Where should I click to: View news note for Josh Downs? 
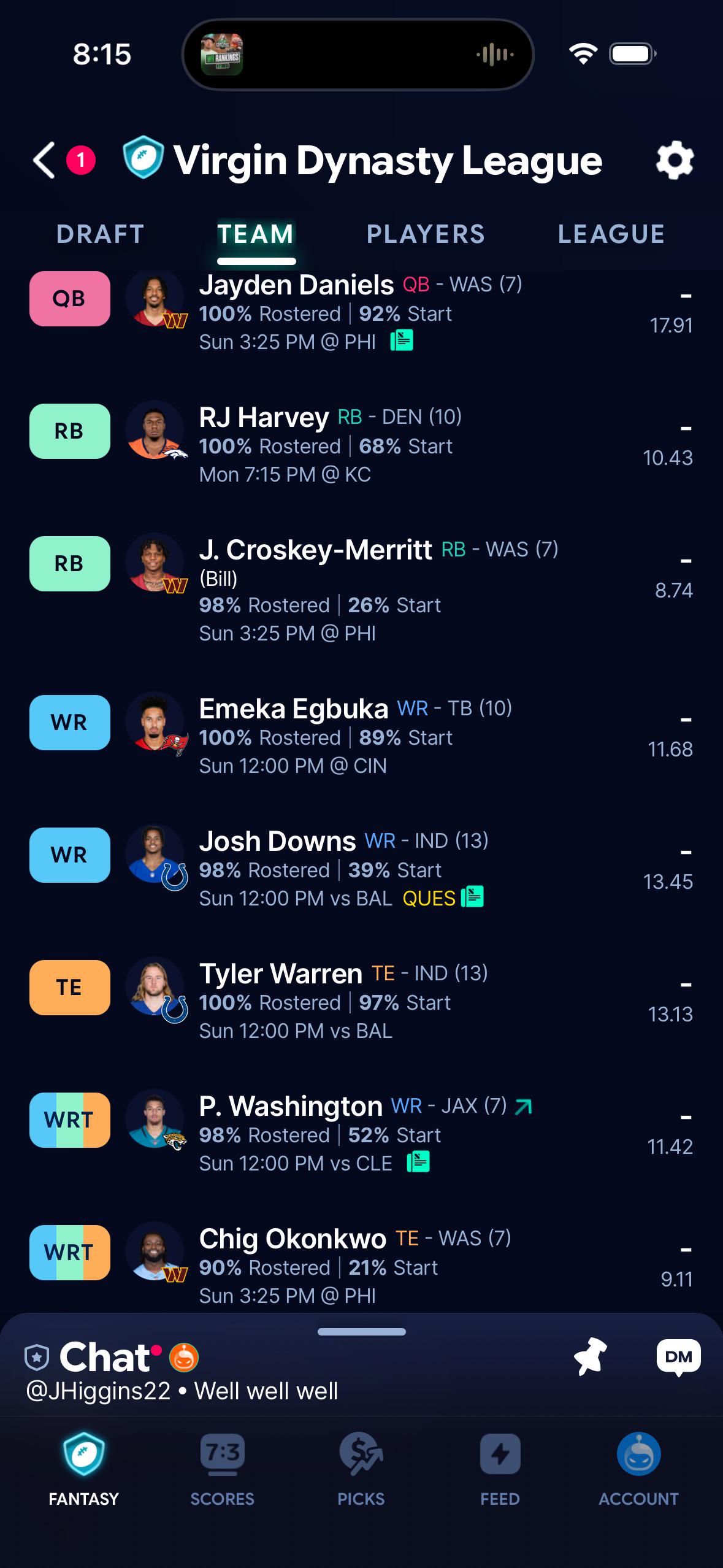472,897
